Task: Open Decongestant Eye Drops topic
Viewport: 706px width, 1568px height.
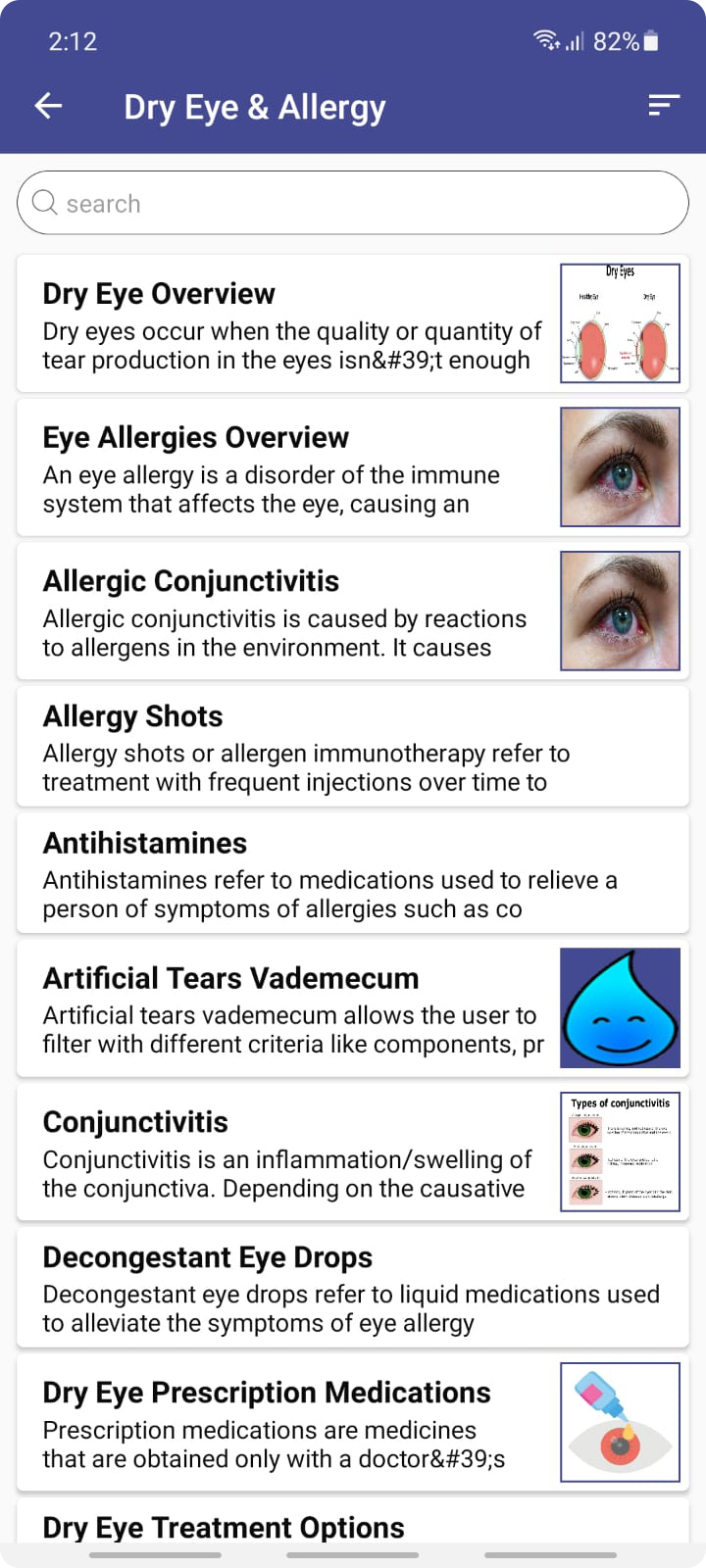Action: [x=353, y=1288]
